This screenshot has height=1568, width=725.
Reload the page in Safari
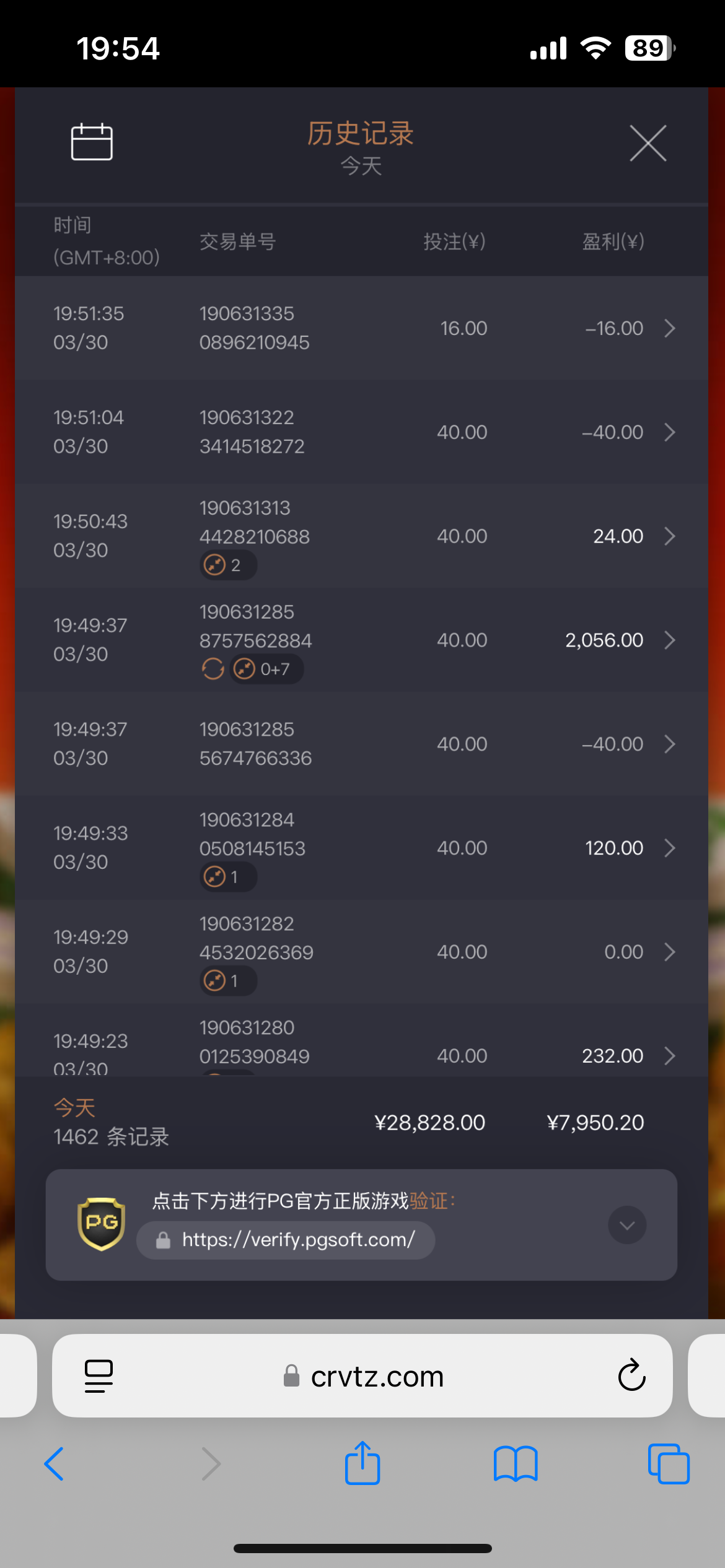(x=631, y=1376)
